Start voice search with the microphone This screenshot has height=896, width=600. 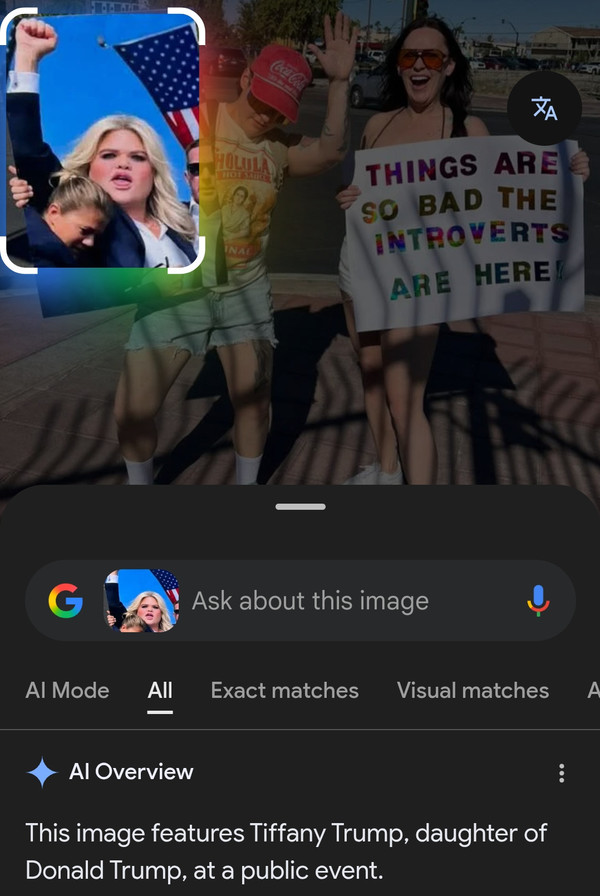tap(538, 601)
